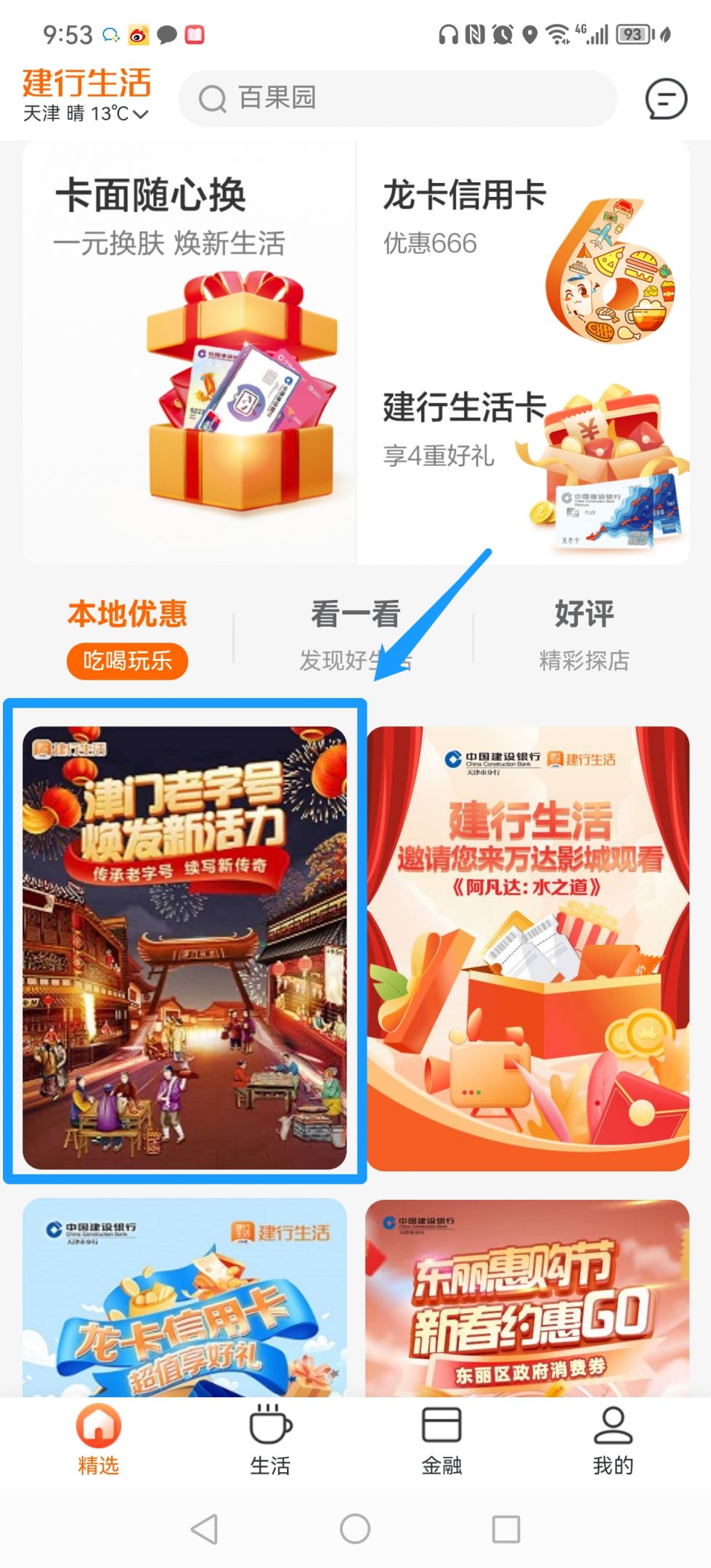Switch to the 金融 bottom tab
Viewport: 711px width, 1568px height.
pyautogui.click(x=442, y=1441)
